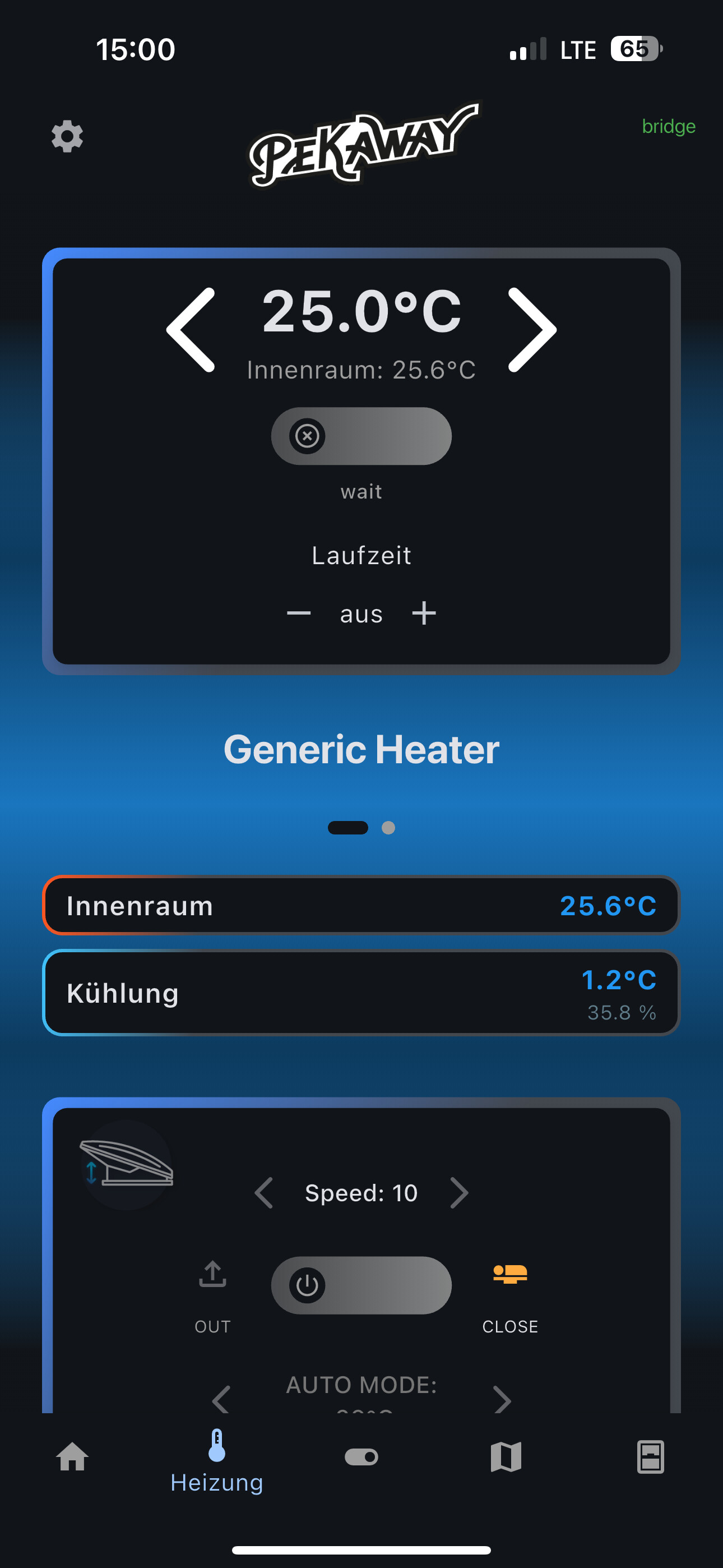Toggle the roof fan power switch
Screen dimensions: 723x1568
click(x=361, y=1285)
